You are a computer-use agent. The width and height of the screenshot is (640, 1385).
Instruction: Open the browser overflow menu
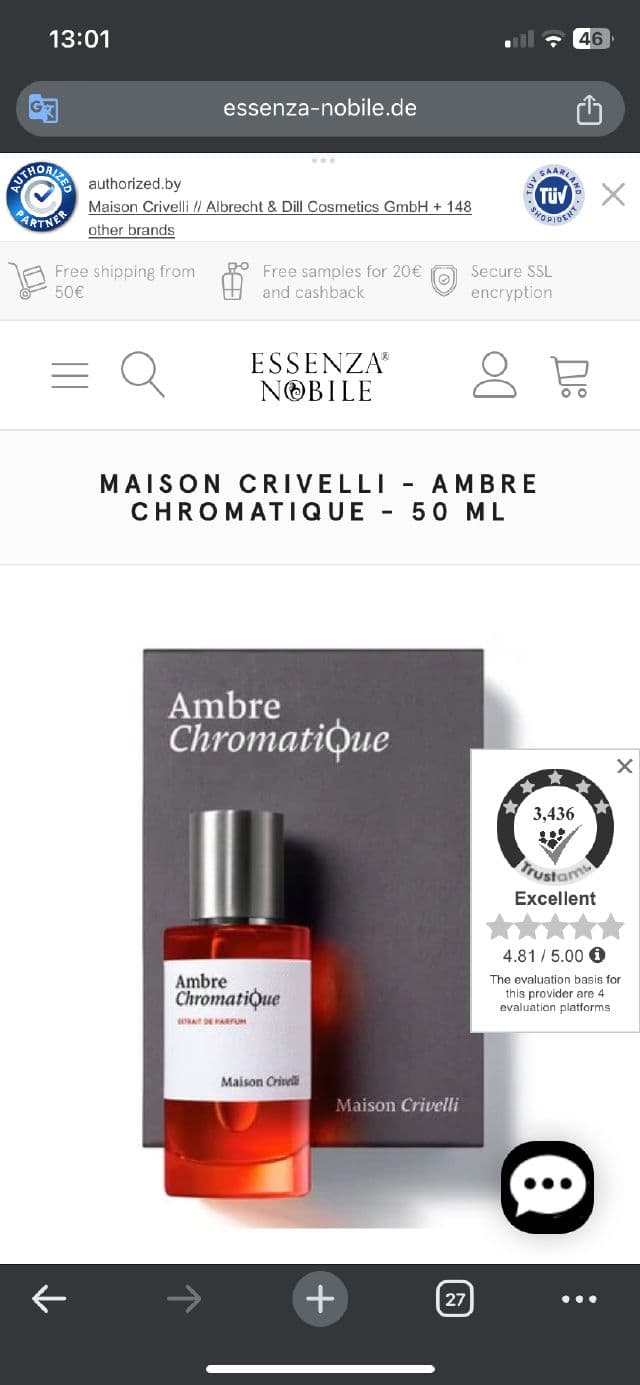(x=579, y=1299)
